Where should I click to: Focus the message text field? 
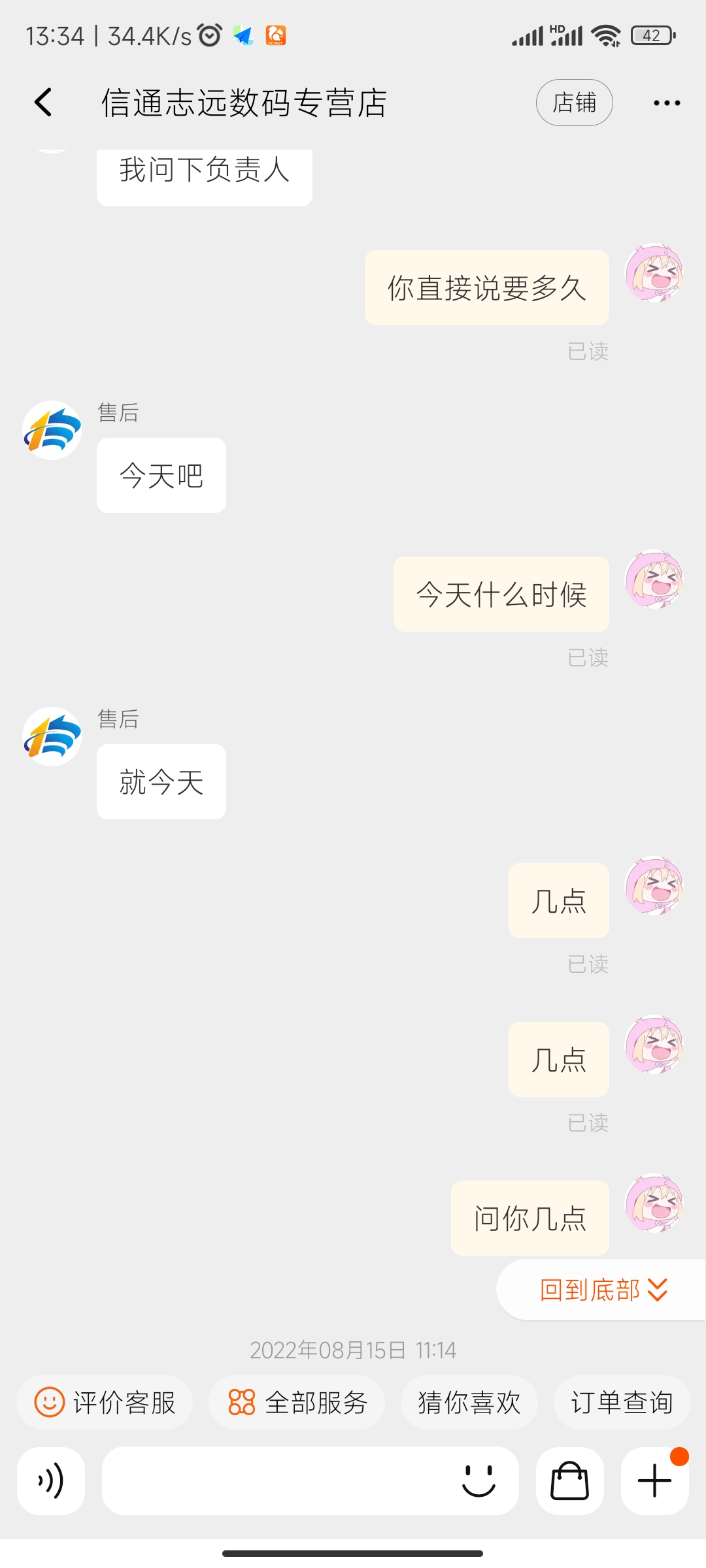point(275,1480)
